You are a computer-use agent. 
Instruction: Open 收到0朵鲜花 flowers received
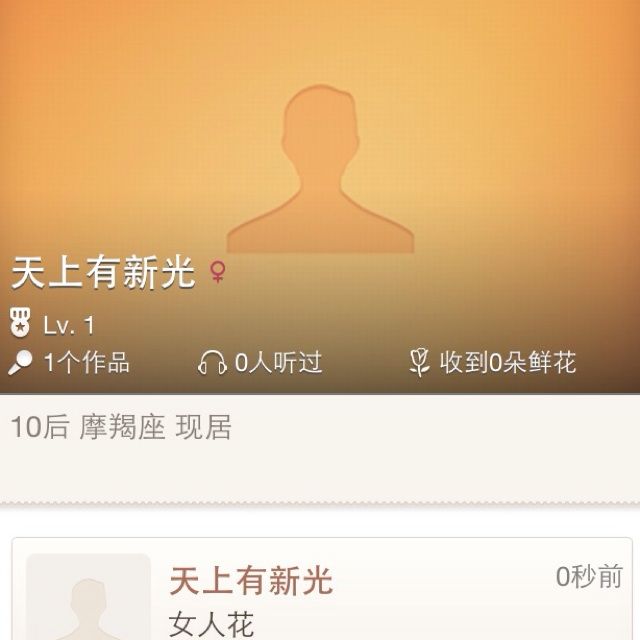493,362
